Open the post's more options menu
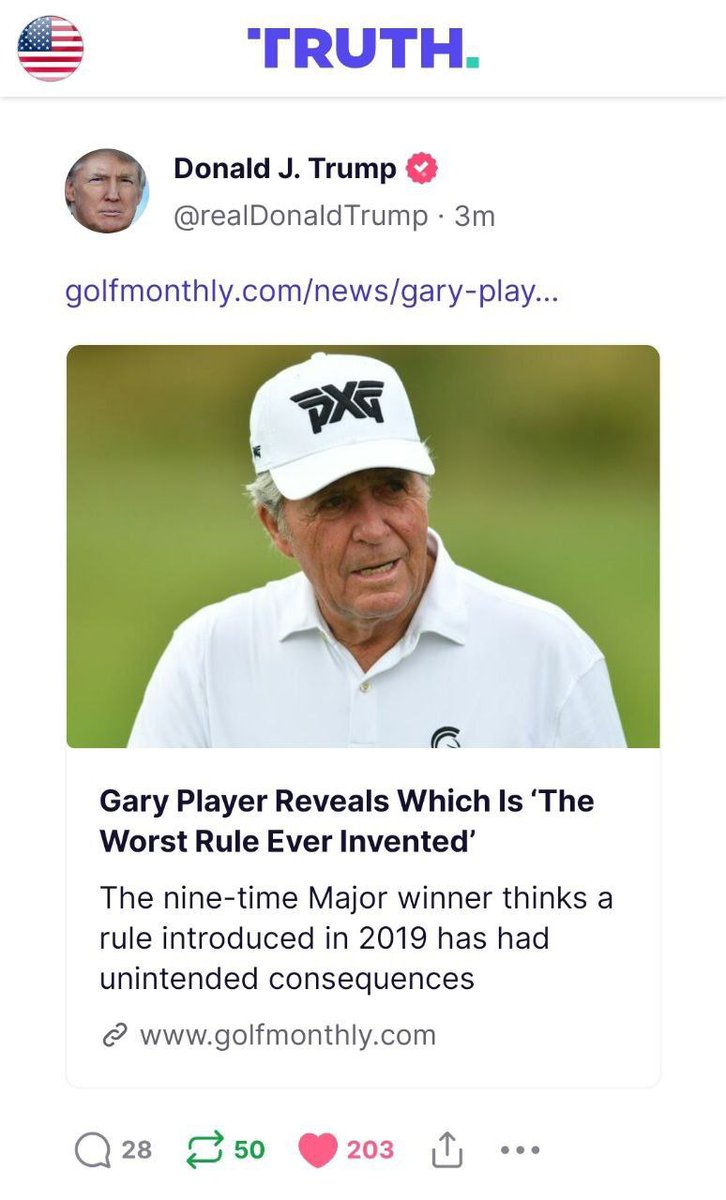726x1200 pixels. pyautogui.click(x=520, y=1150)
